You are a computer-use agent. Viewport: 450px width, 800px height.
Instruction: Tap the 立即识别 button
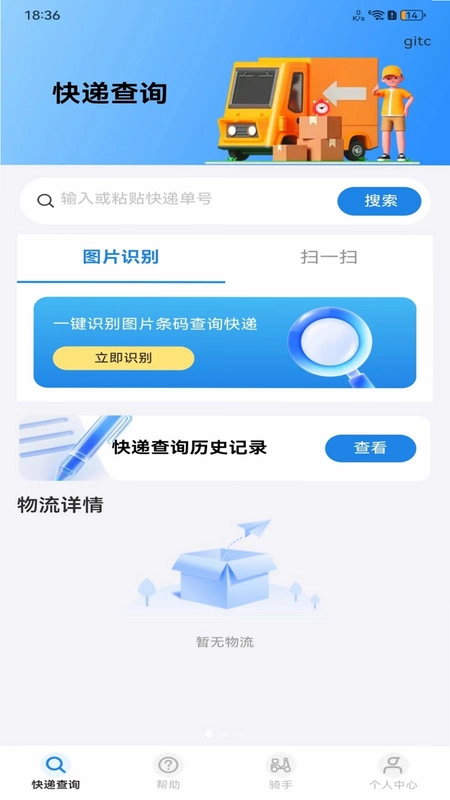[x=123, y=358]
